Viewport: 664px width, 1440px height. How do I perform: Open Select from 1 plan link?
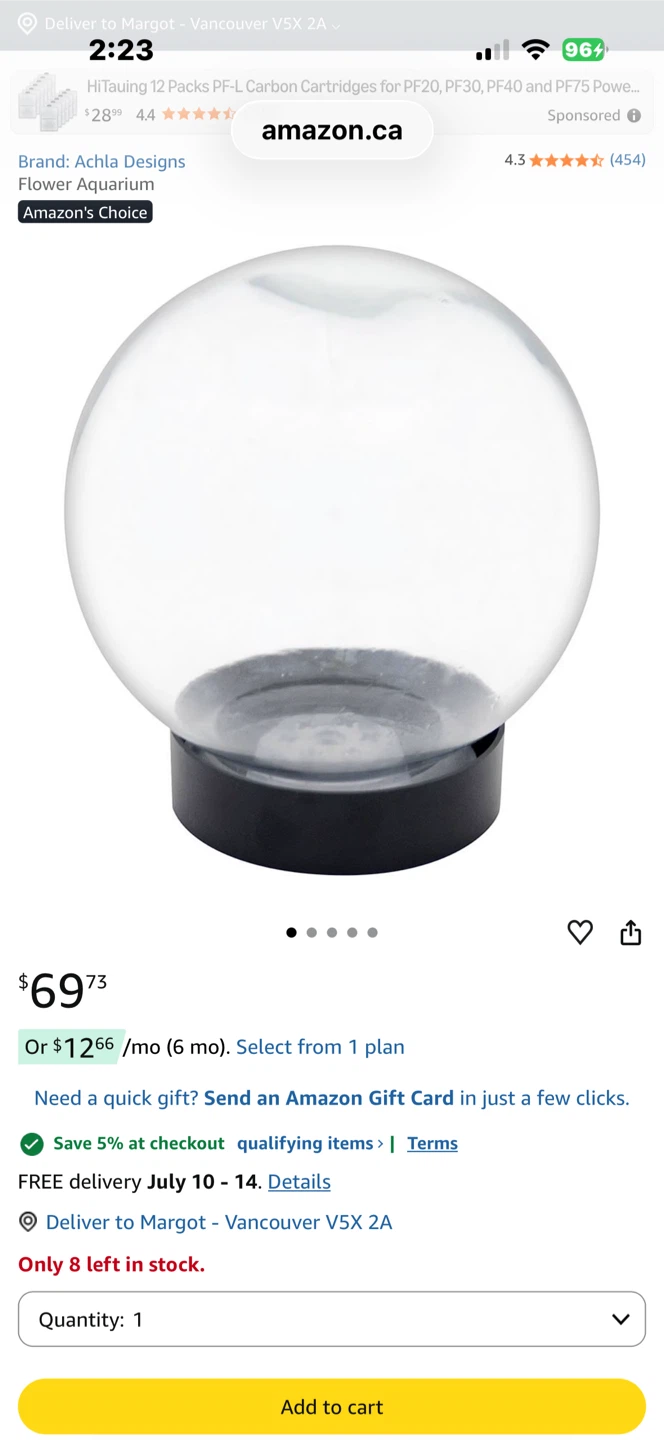point(320,1047)
